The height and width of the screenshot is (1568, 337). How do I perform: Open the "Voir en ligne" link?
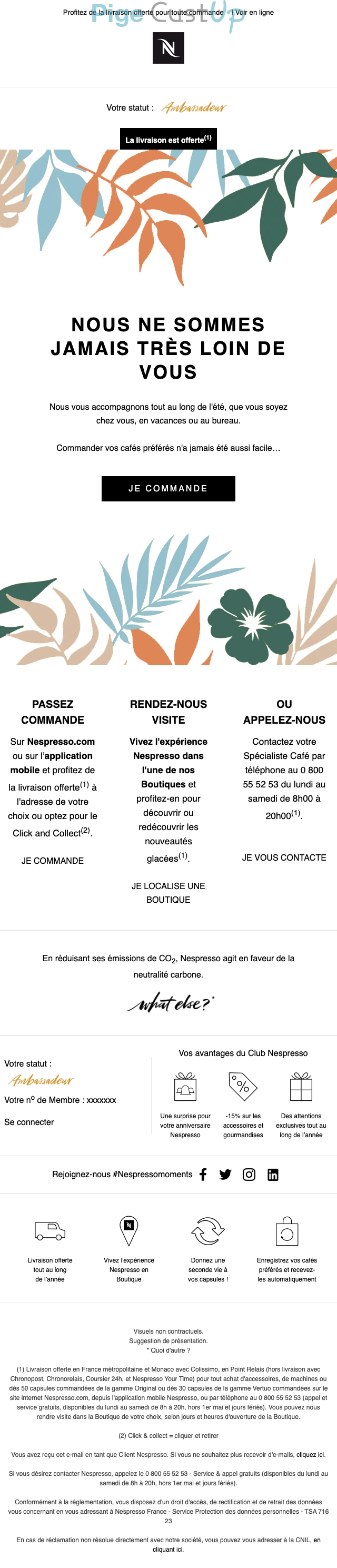point(254,12)
